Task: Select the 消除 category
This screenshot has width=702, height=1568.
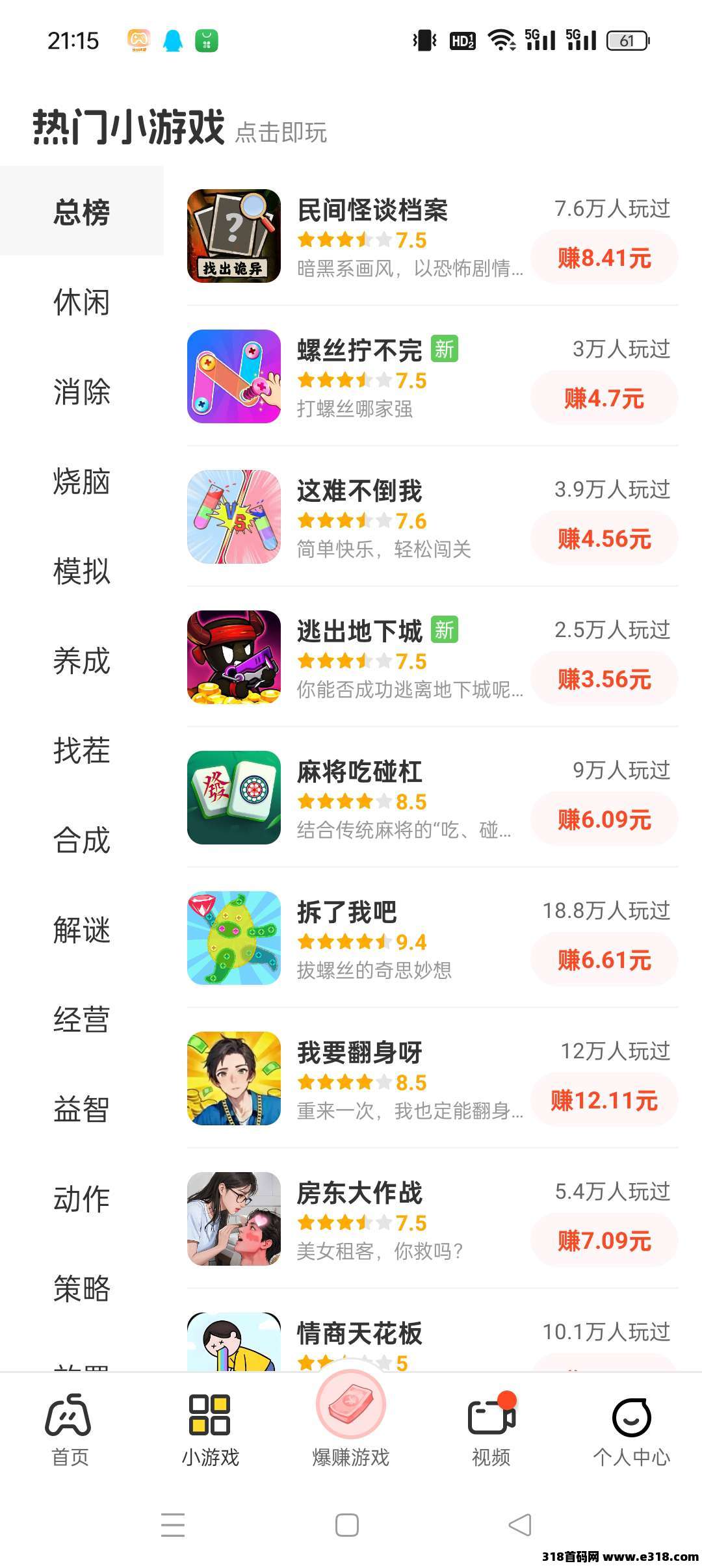Action: coord(81,392)
